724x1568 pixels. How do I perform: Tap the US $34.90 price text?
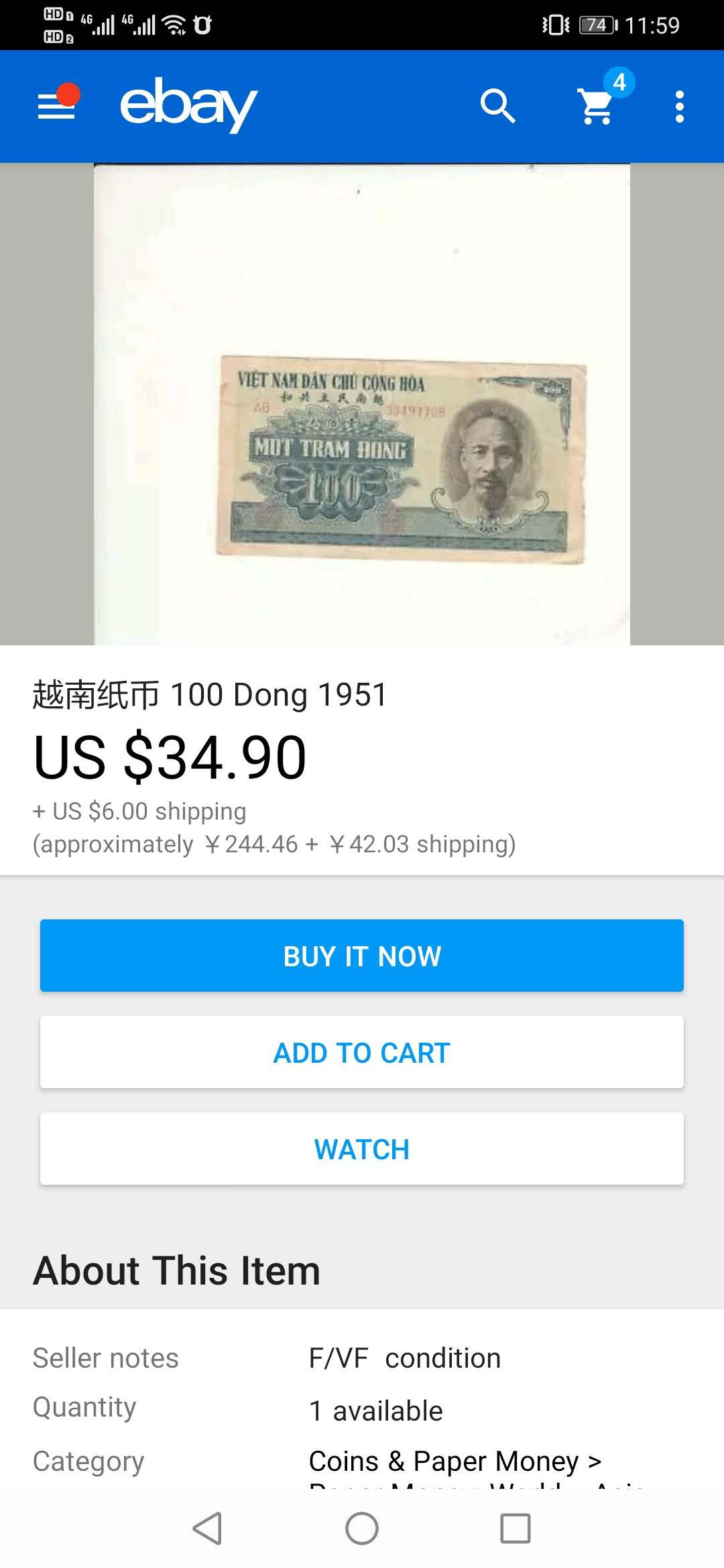coord(170,758)
